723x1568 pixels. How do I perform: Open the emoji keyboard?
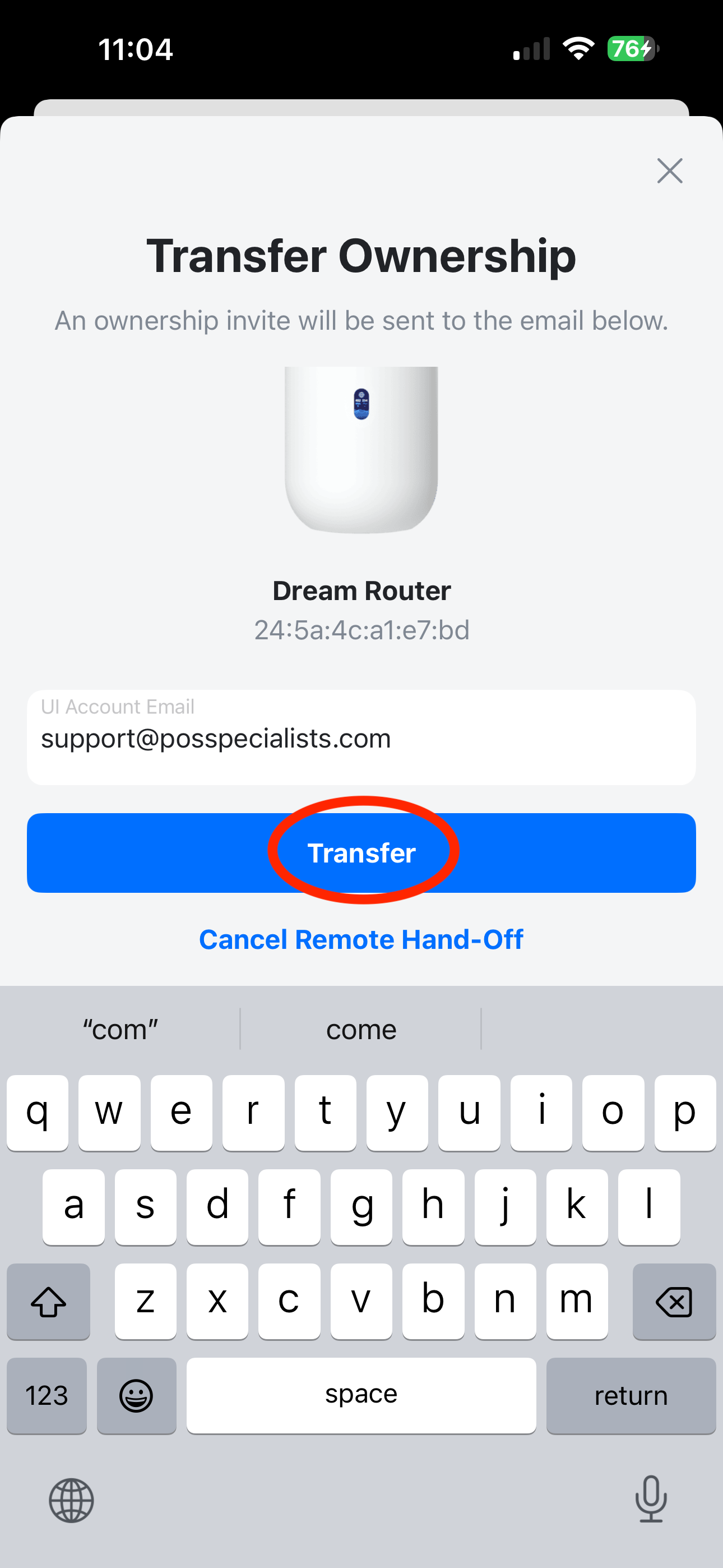pyautogui.click(x=136, y=1395)
